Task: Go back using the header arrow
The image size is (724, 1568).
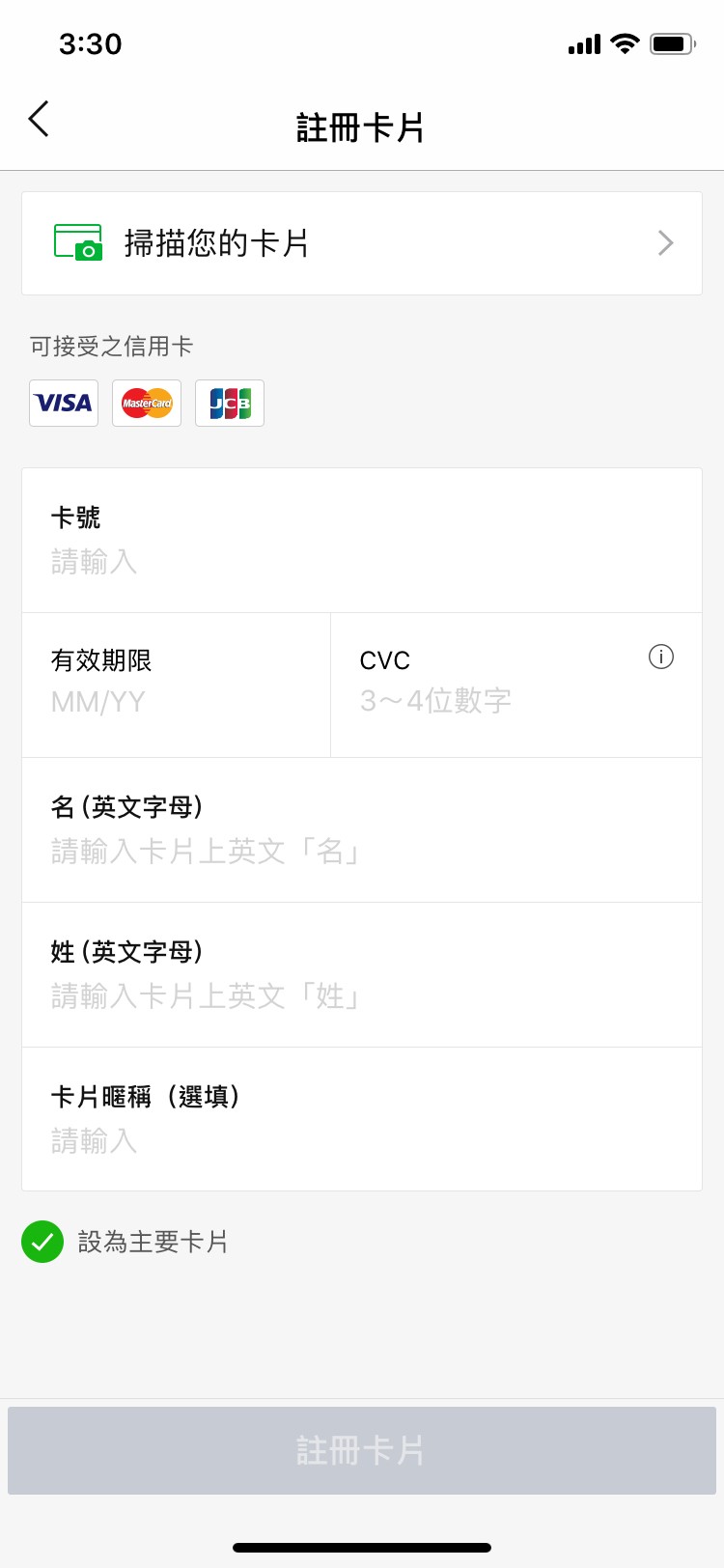Action: point(39,119)
